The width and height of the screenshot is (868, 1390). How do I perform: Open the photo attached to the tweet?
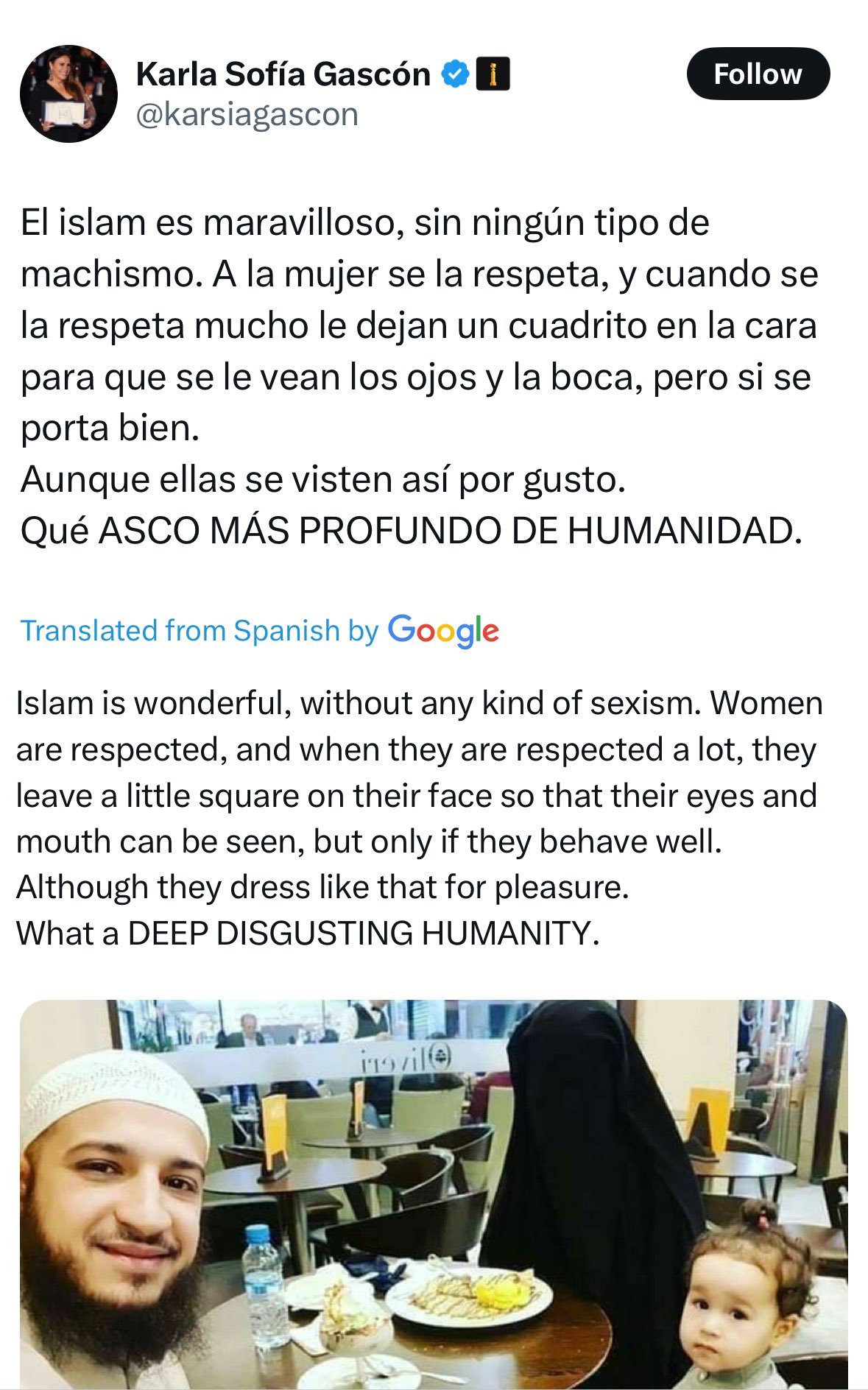click(x=434, y=1193)
